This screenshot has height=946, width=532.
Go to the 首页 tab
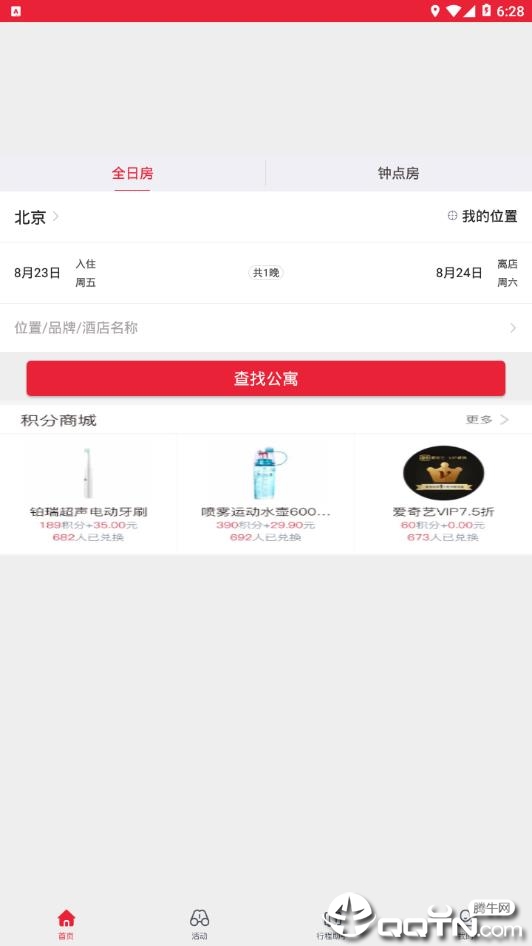point(66,924)
